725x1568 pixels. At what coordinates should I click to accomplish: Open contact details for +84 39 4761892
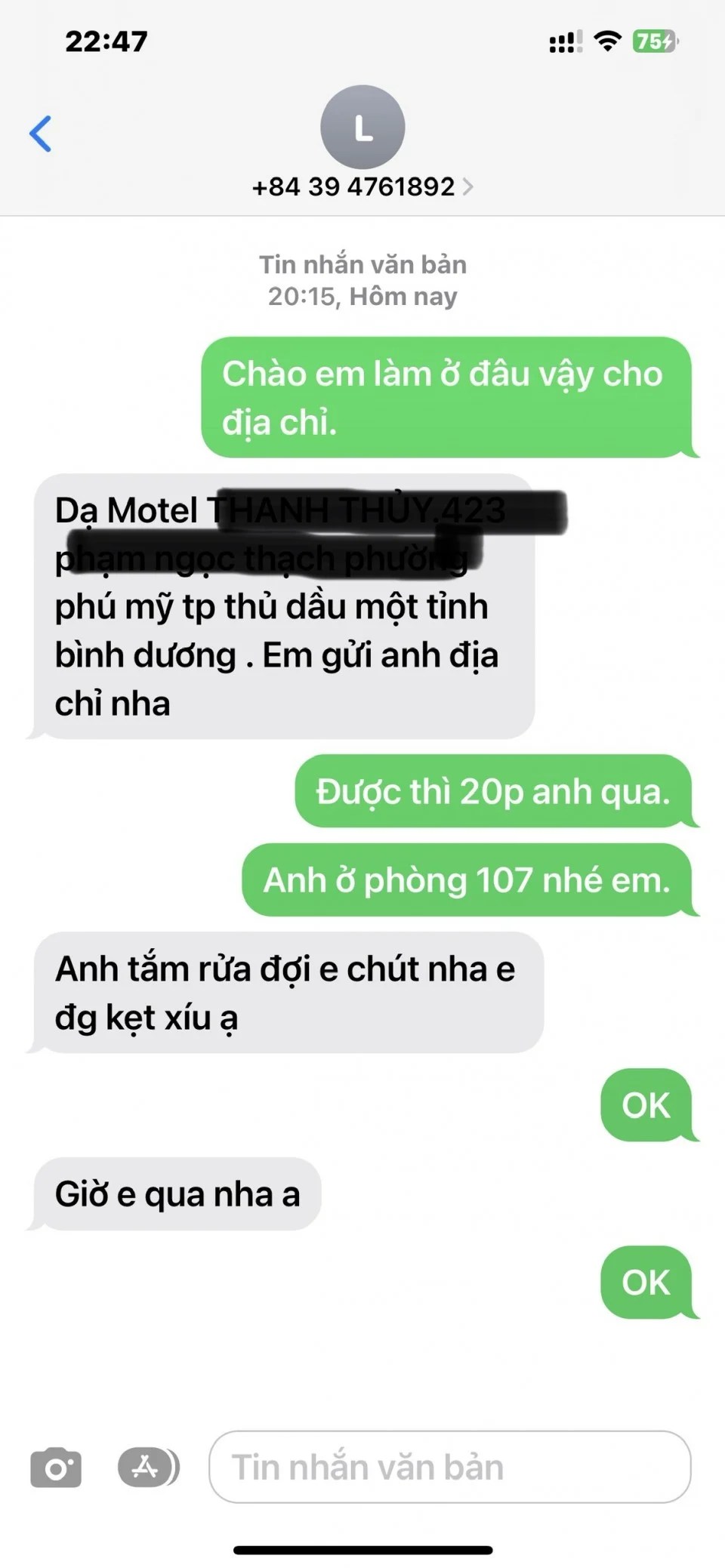tap(362, 186)
